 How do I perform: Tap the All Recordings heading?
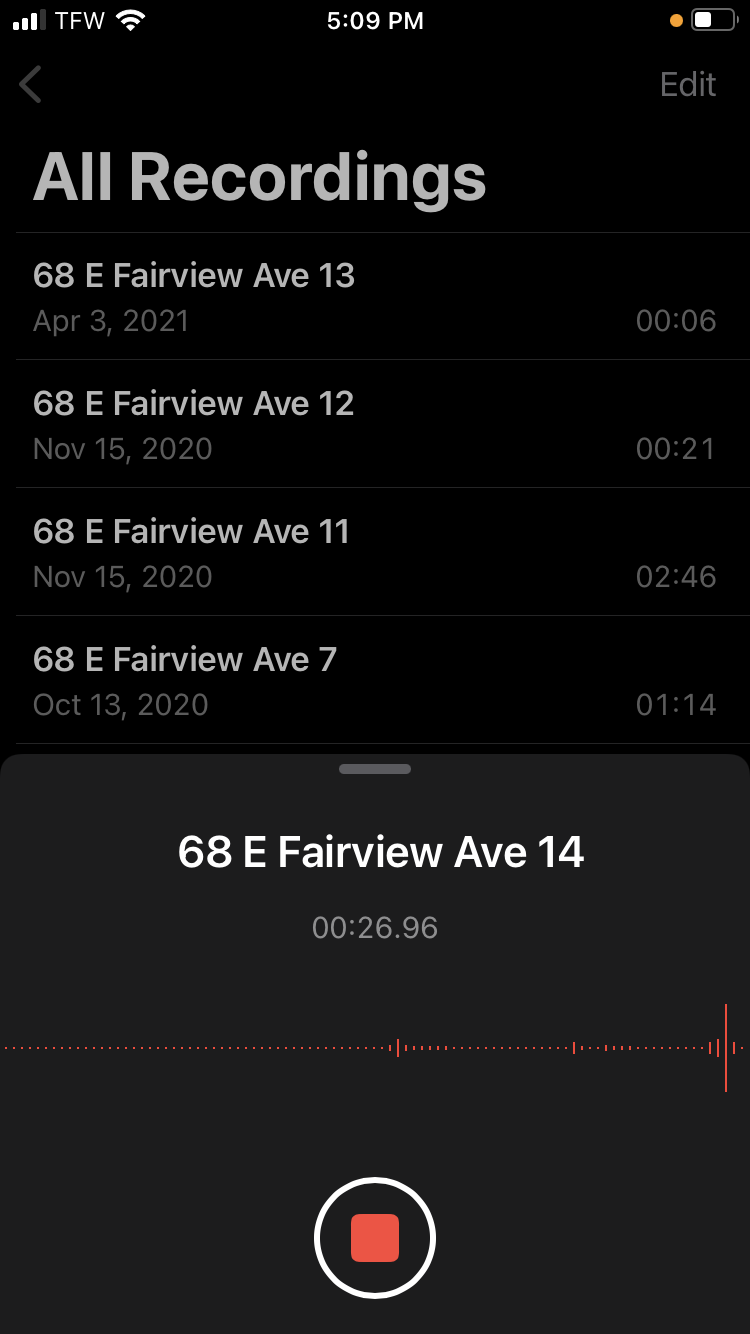[x=259, y=176]
